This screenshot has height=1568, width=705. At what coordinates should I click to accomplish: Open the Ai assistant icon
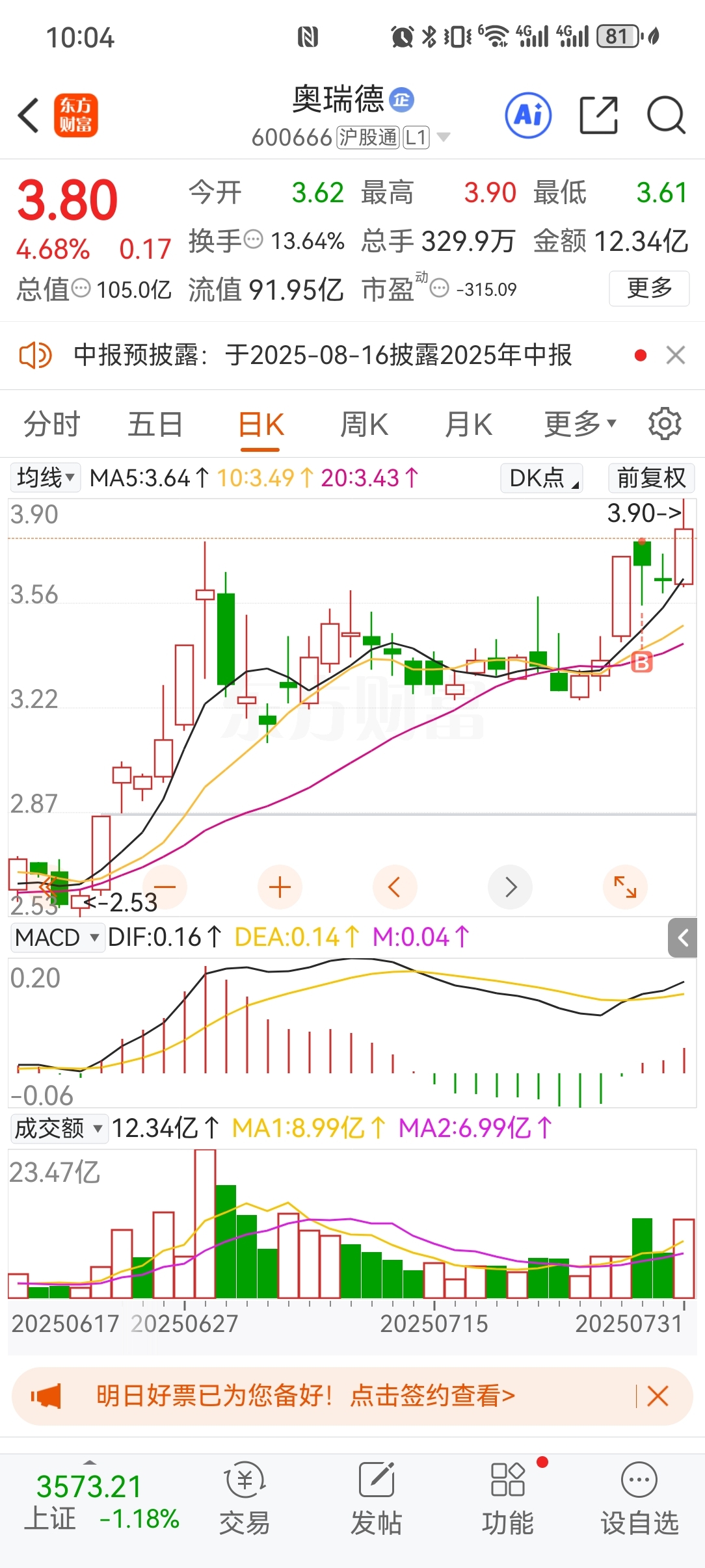(x=528, y=116)
